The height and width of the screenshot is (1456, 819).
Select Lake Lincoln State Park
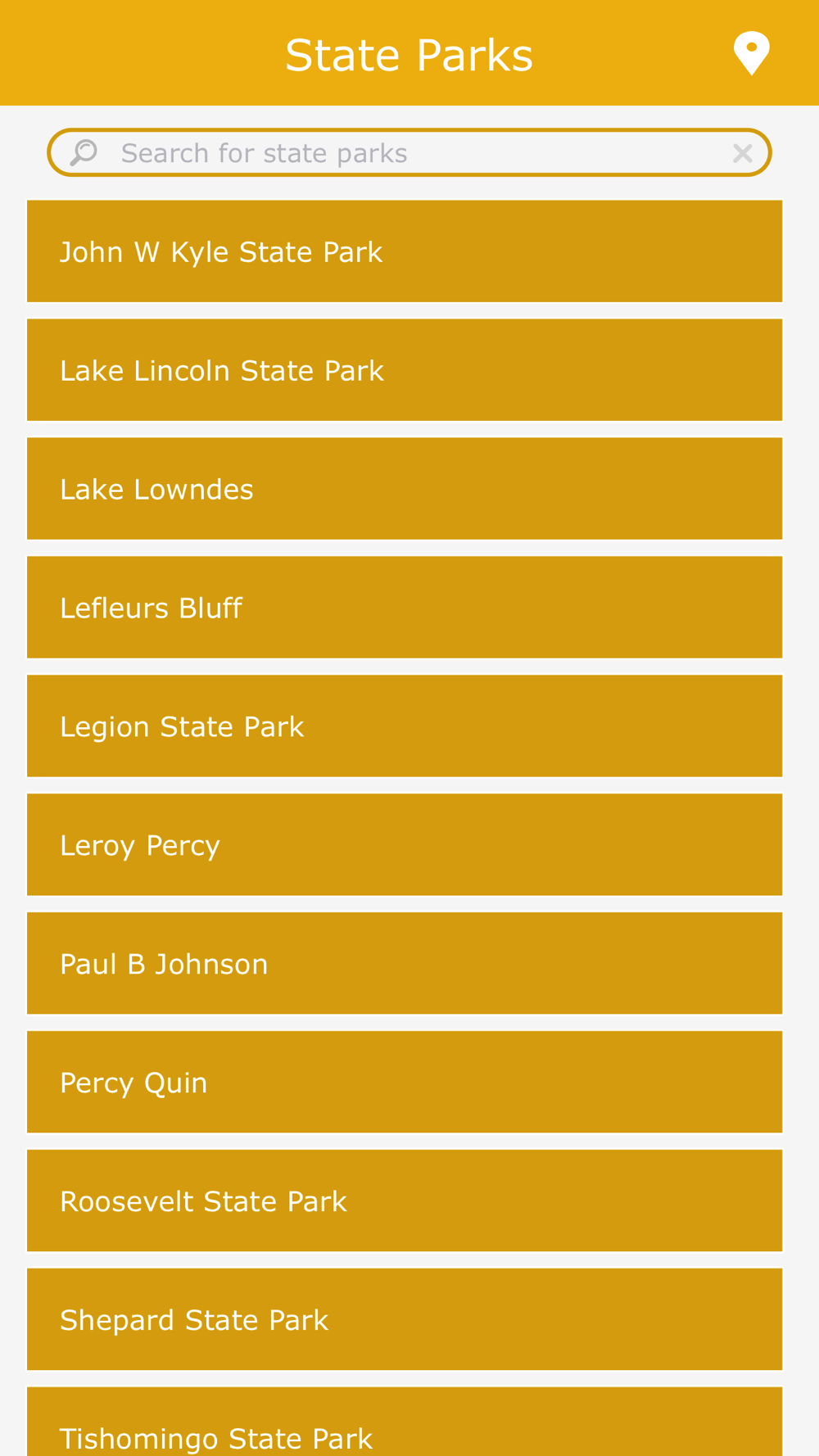click(x=405, y=370)
